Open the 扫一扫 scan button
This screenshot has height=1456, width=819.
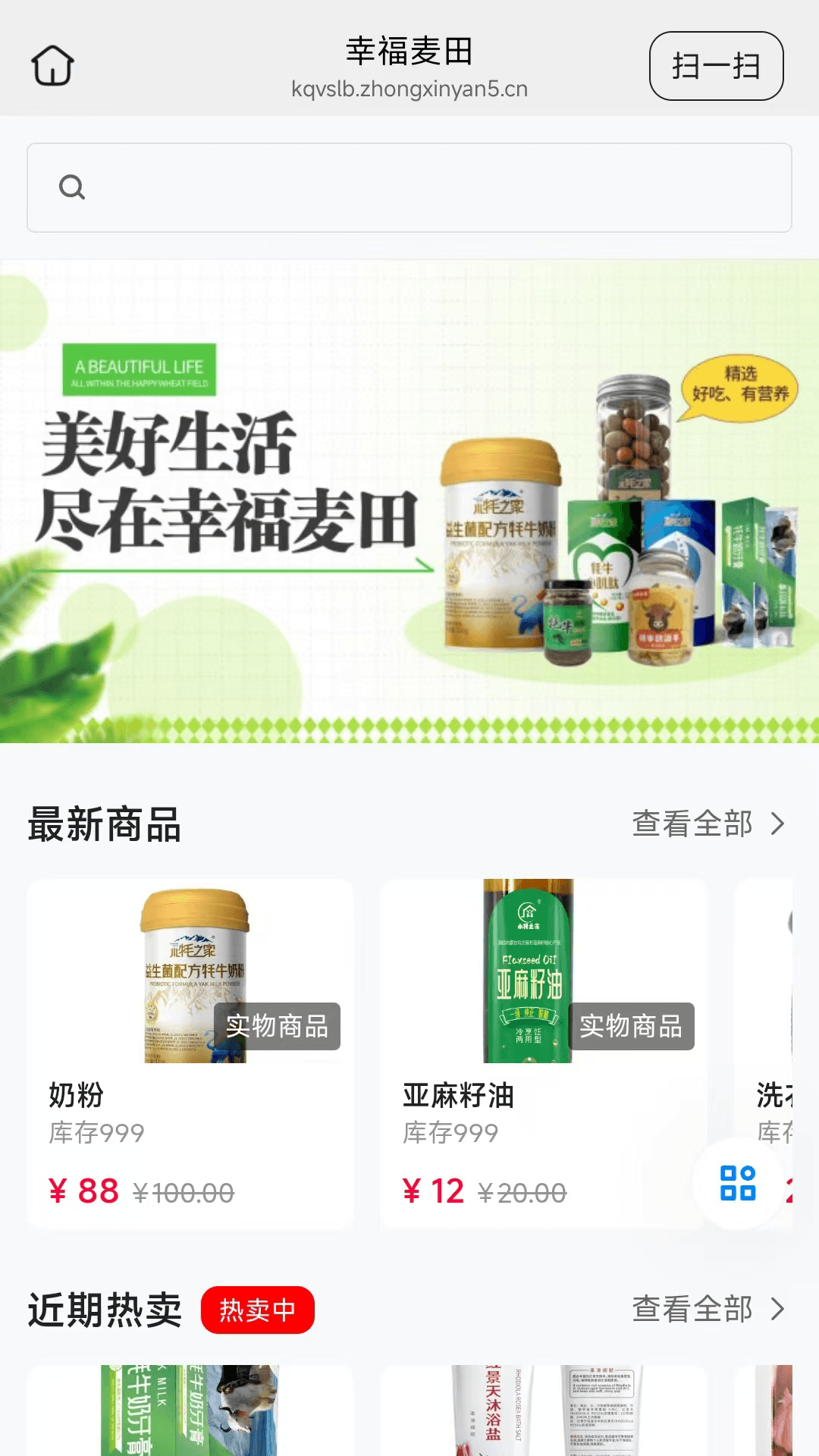click(x=716, y=66)
